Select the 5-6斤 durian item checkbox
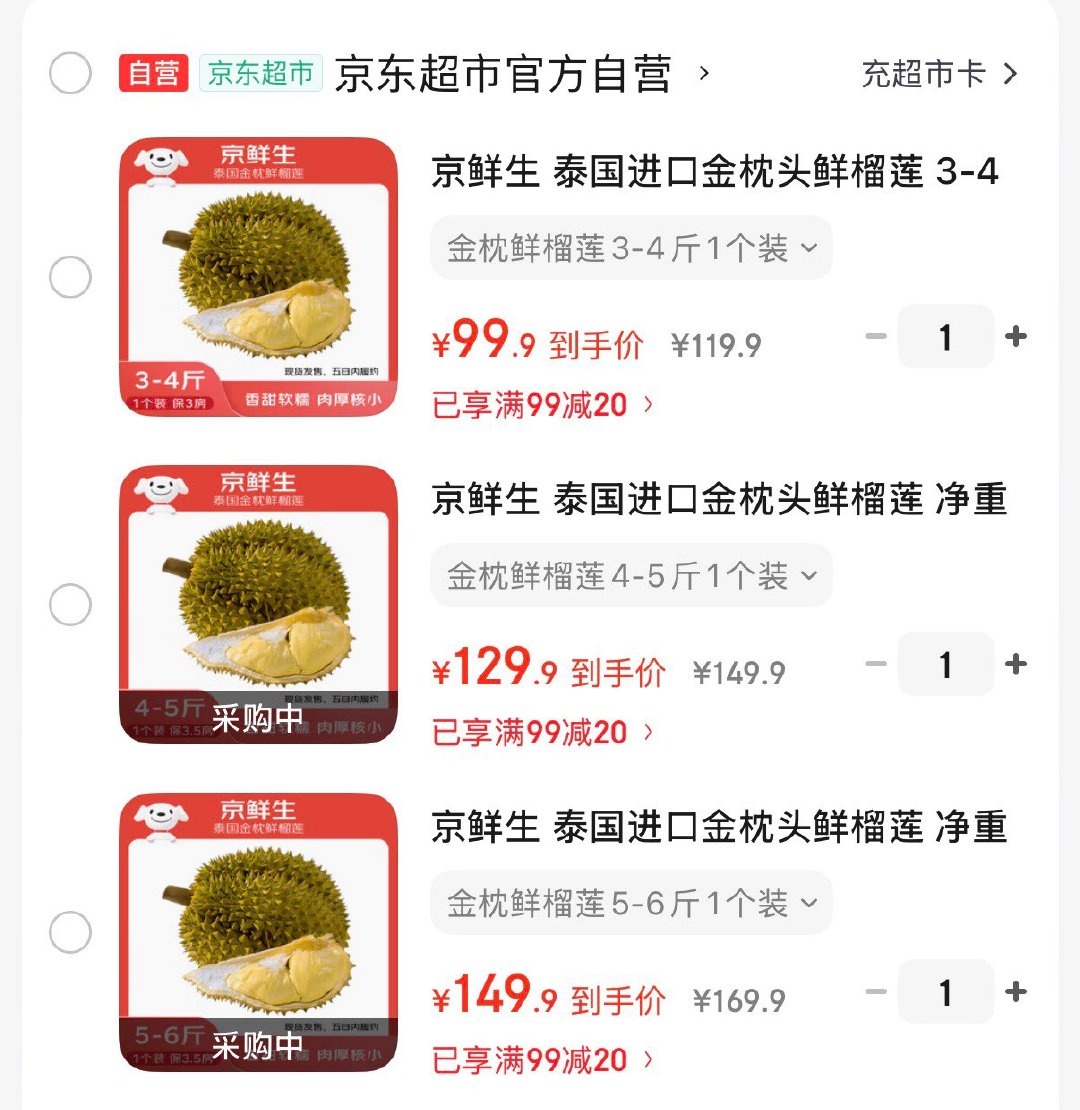This screenshot has width=1080, height=1110. [70, 933]
